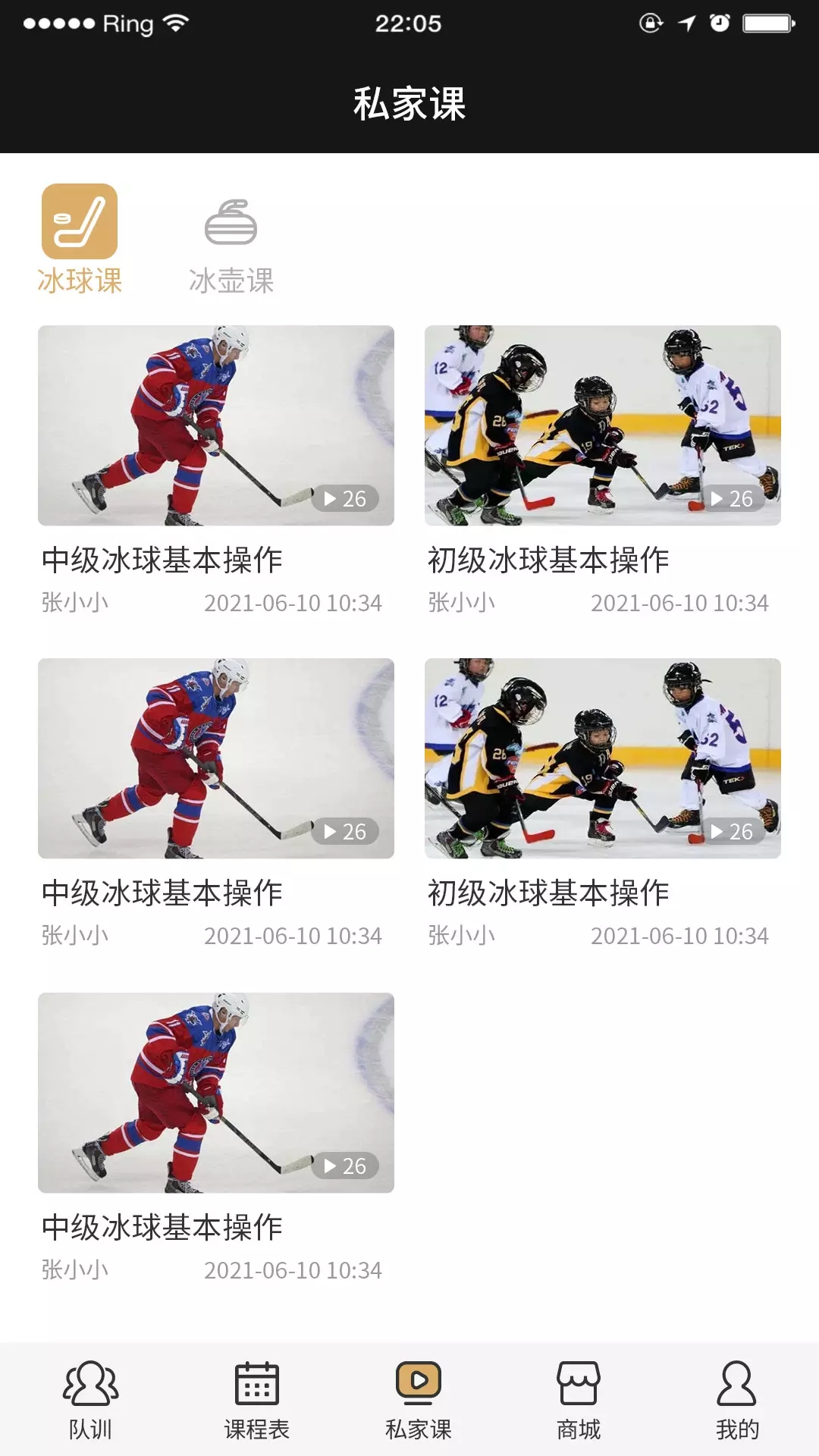
Task: Switch to the 我的 tab
Action: pyautogui.click(x=736, y=1399)
